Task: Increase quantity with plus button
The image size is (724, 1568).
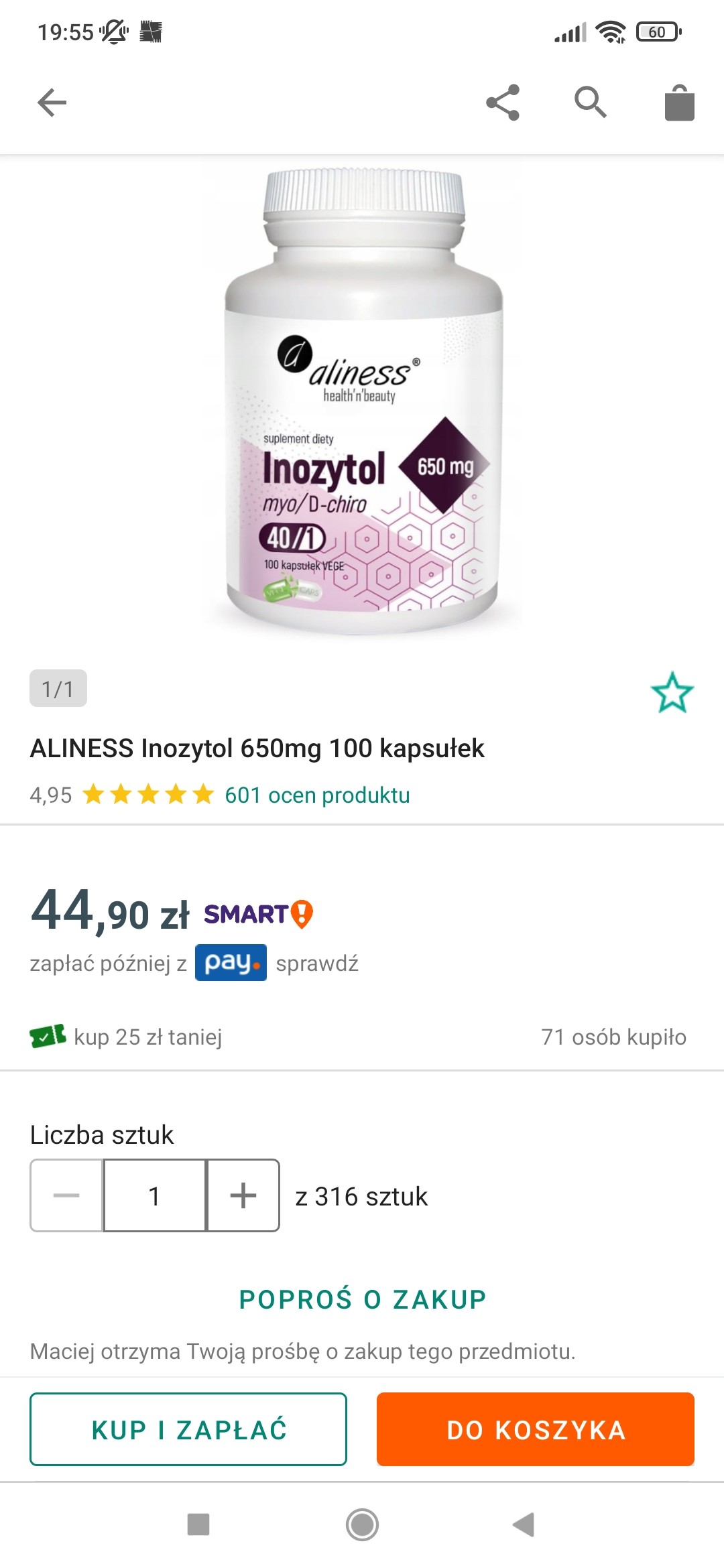Action: pos(243,1195)
